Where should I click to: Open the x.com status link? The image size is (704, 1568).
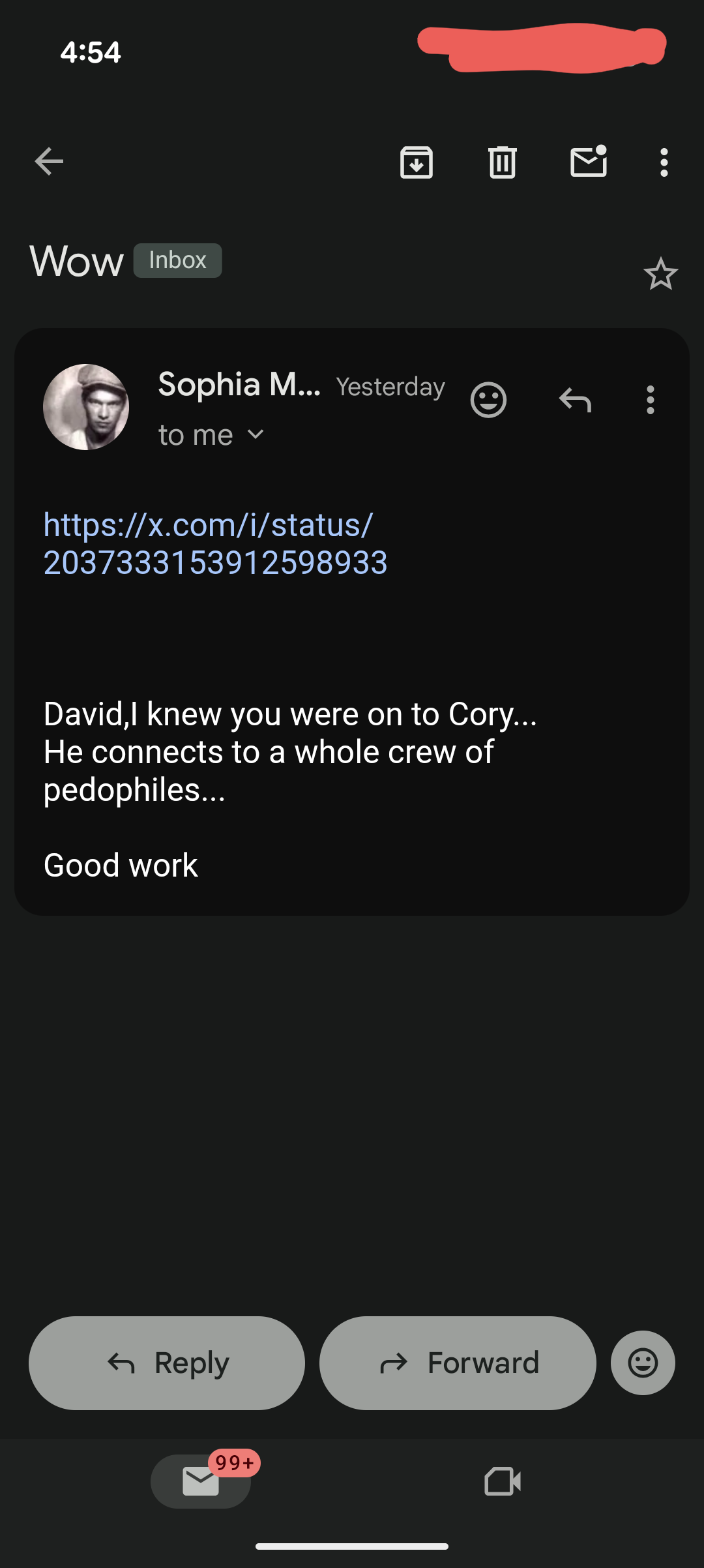[215, 543]
